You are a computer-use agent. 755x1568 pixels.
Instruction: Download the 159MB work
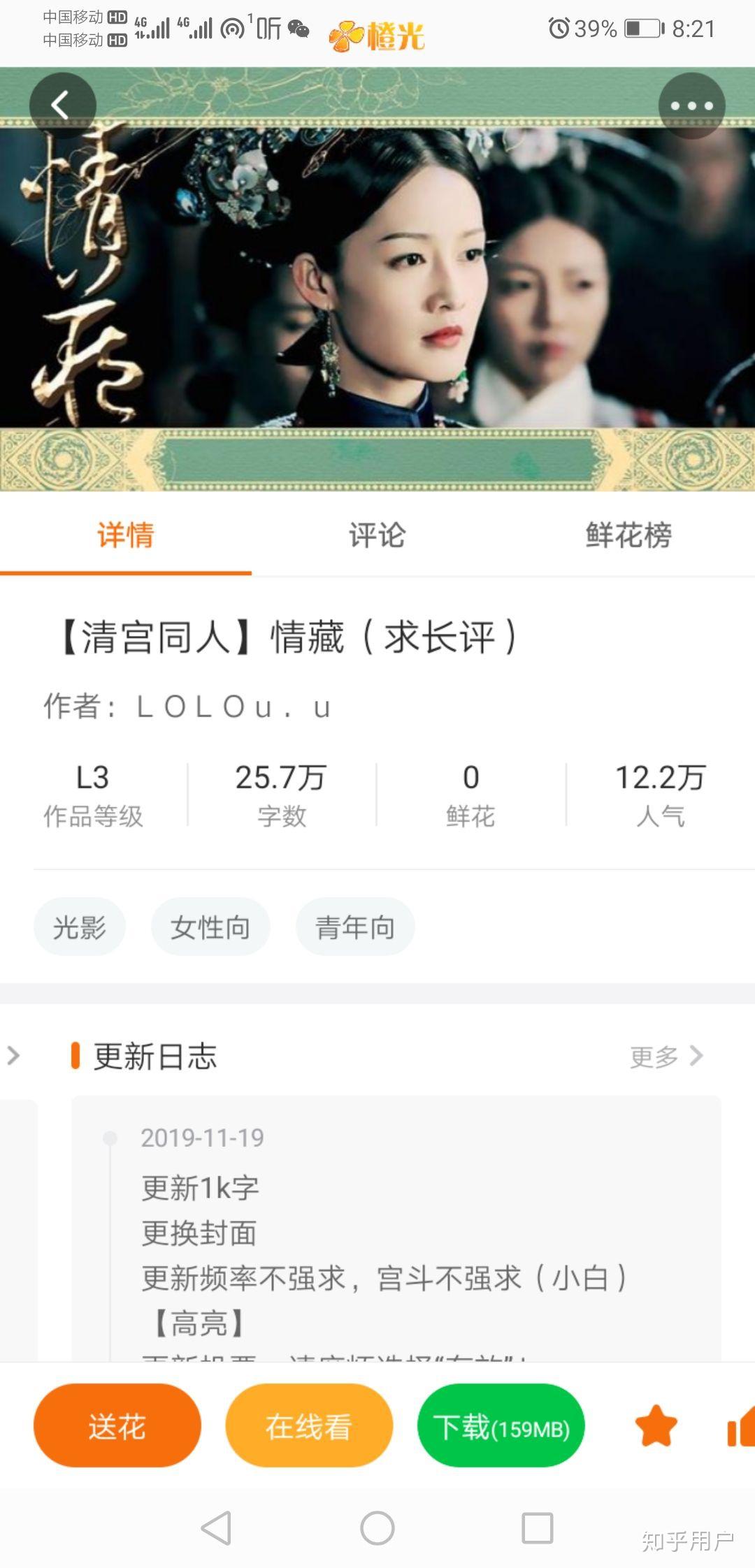click(x=501, y=1426)
